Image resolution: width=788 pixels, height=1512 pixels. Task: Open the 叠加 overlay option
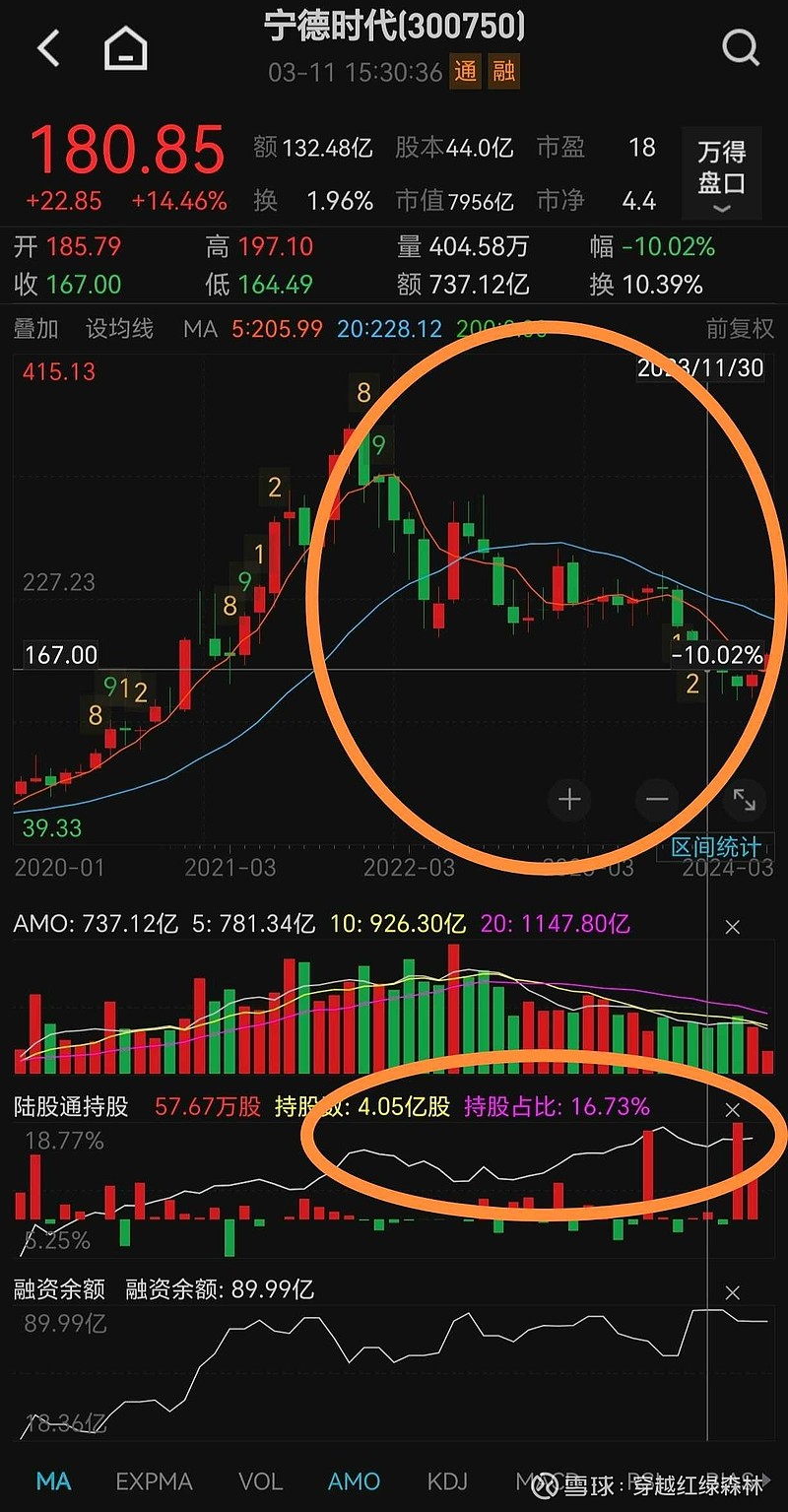click(36, 329)
